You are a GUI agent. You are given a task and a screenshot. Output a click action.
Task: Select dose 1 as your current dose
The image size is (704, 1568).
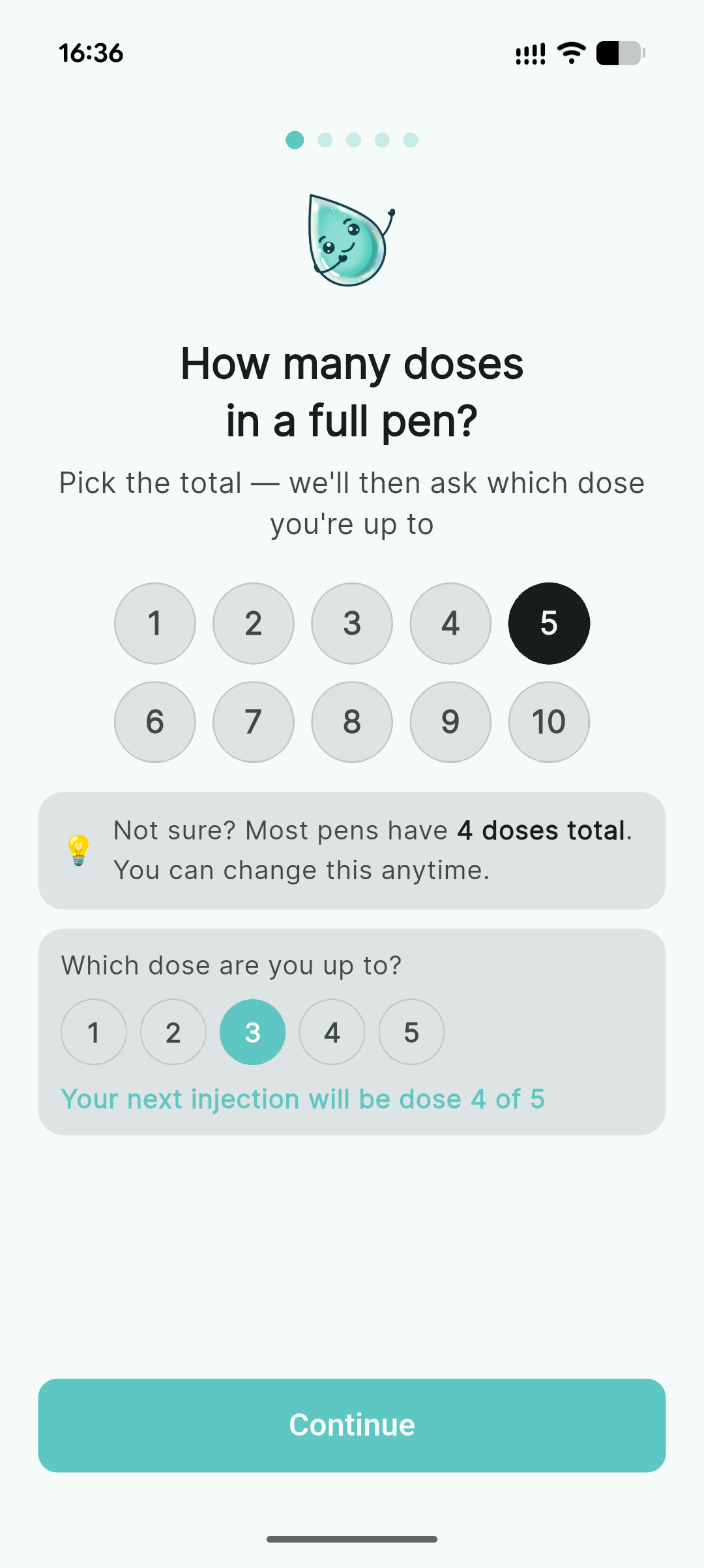point(93,1031)
